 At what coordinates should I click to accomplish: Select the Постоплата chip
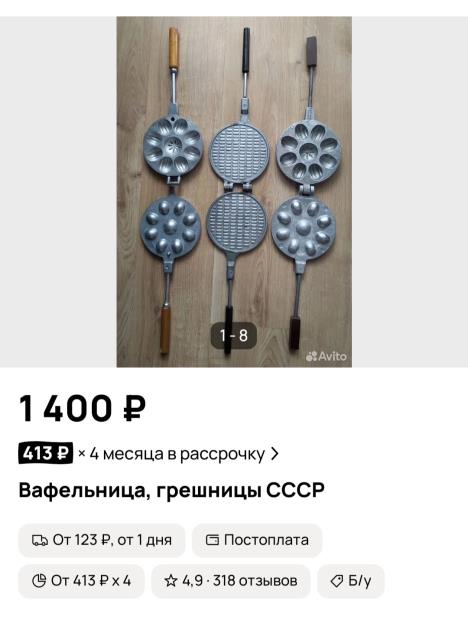pyautogui.click(x=257, y=540)
